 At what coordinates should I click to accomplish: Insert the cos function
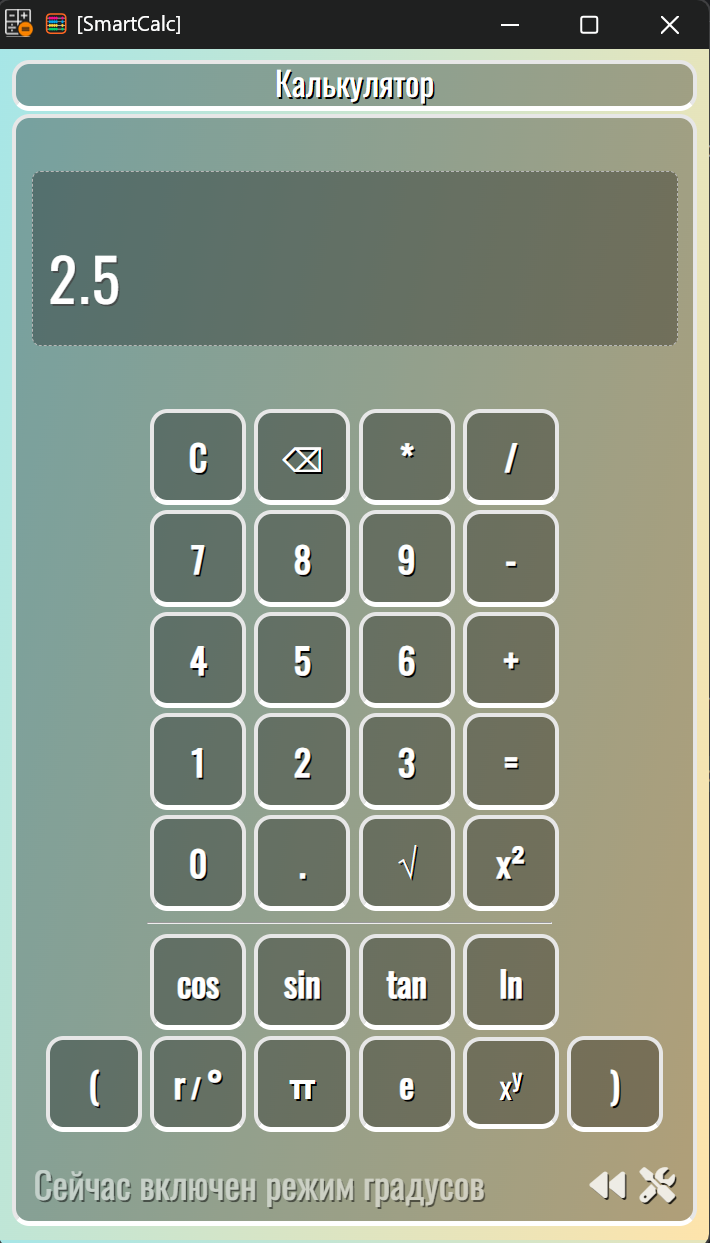(x=198, y=982)
